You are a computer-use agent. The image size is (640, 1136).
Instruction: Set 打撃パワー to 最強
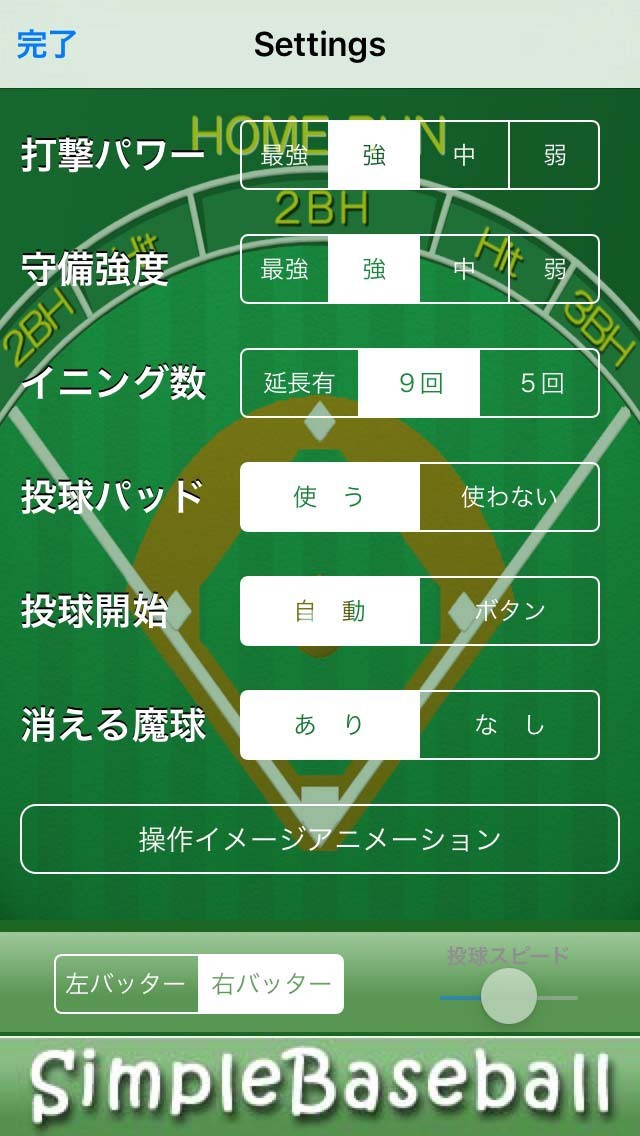[x=285, y=155]
